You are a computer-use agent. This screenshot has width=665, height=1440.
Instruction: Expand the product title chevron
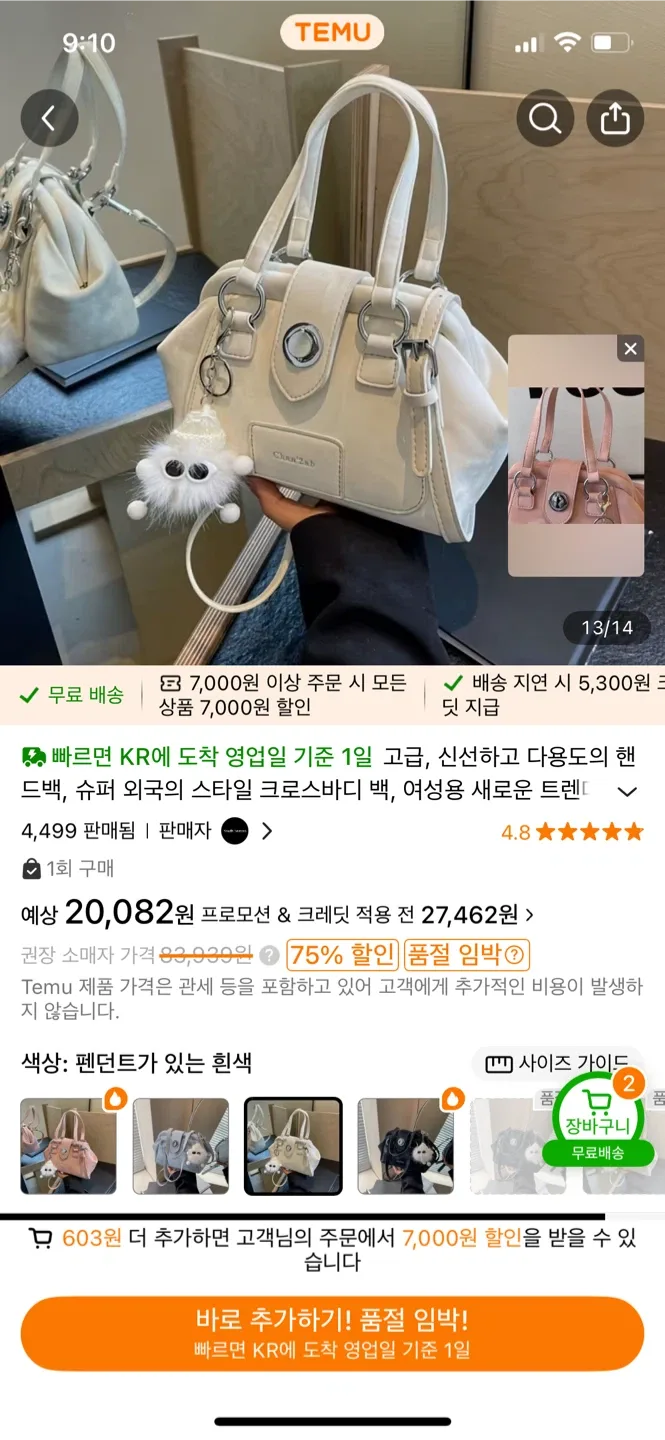click(628, 792)
